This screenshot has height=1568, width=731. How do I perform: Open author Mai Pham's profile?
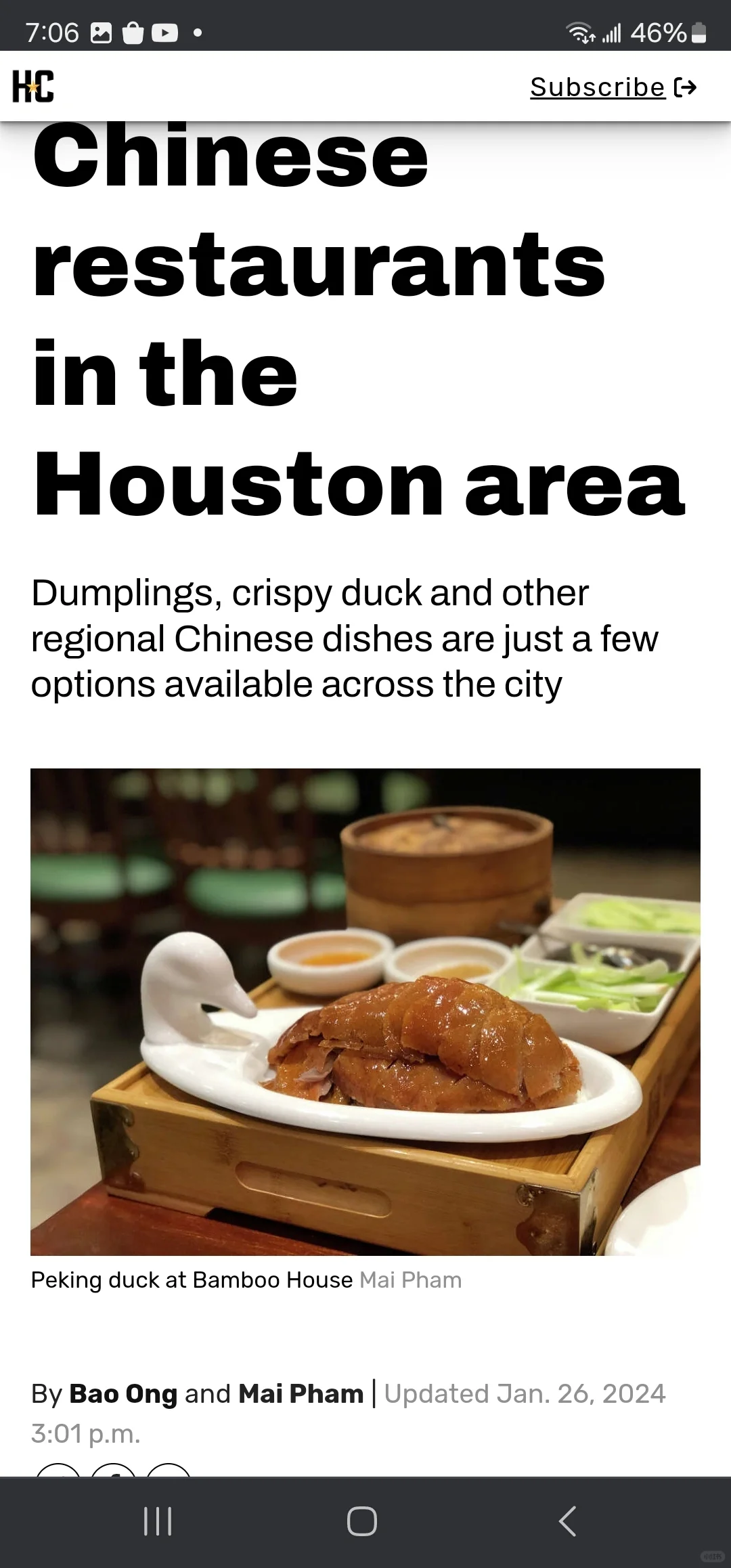coord(301,1394)
